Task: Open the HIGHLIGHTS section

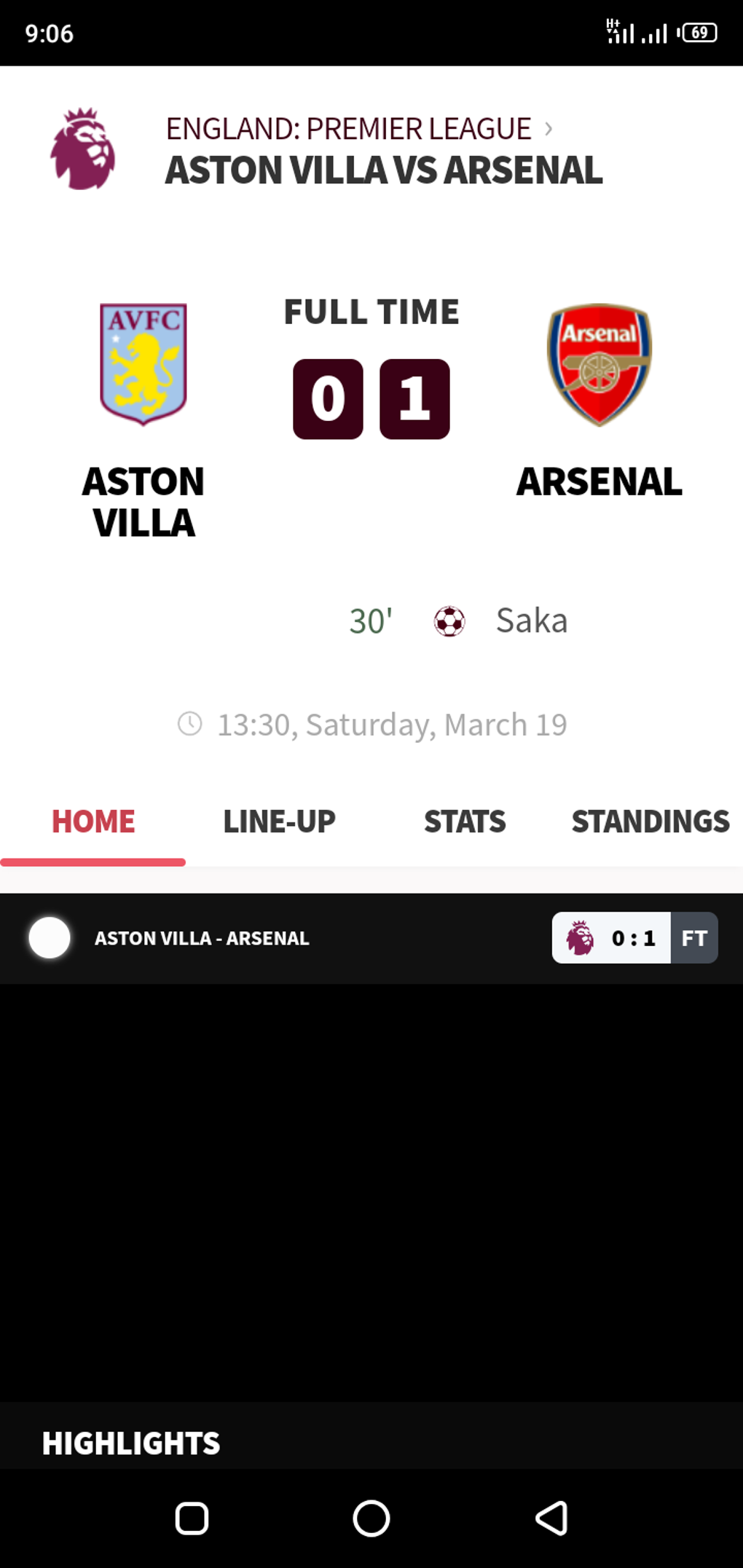Action: [x=133, y=1443]
